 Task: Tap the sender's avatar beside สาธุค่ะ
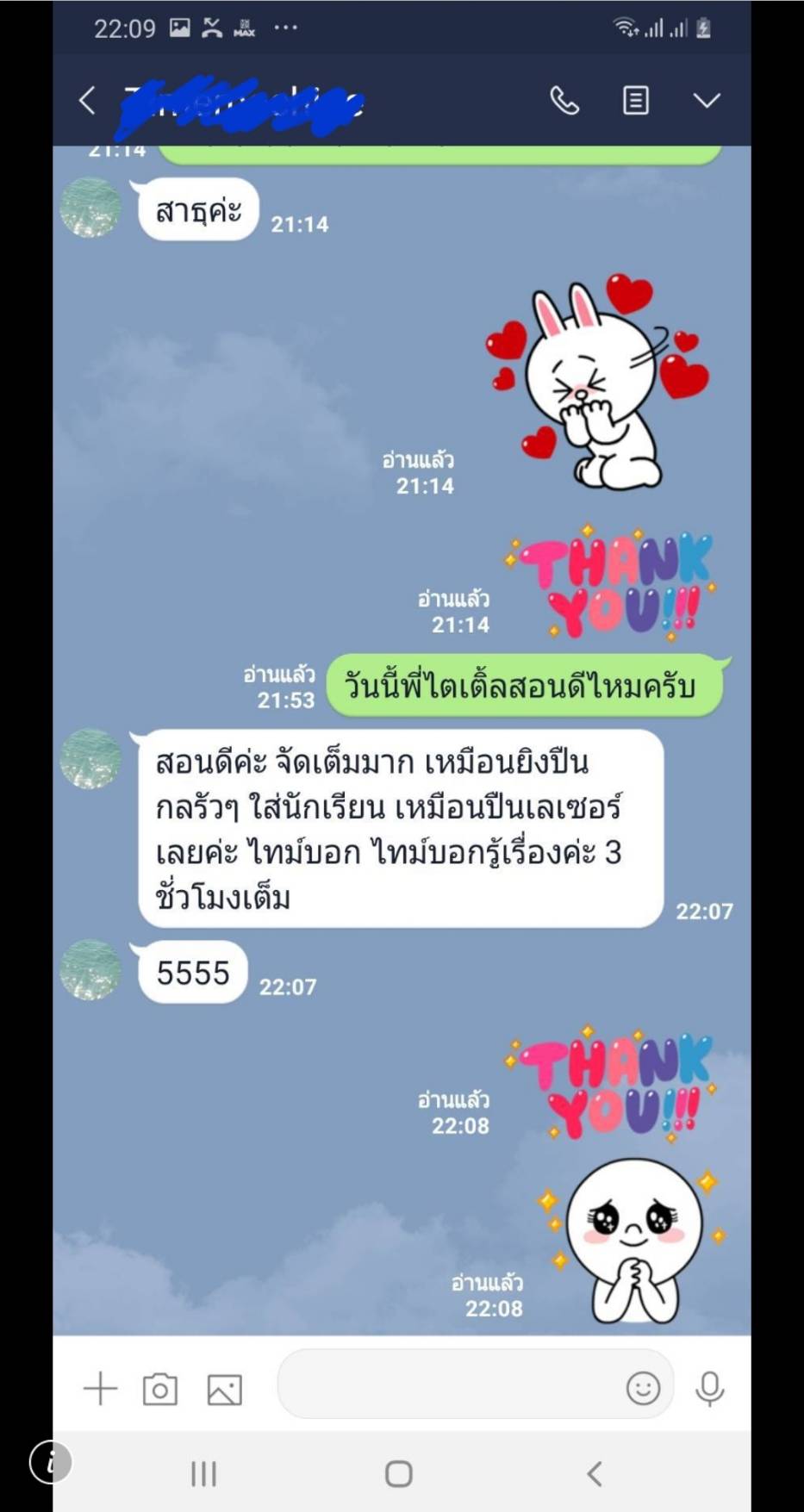pos(90,207)
